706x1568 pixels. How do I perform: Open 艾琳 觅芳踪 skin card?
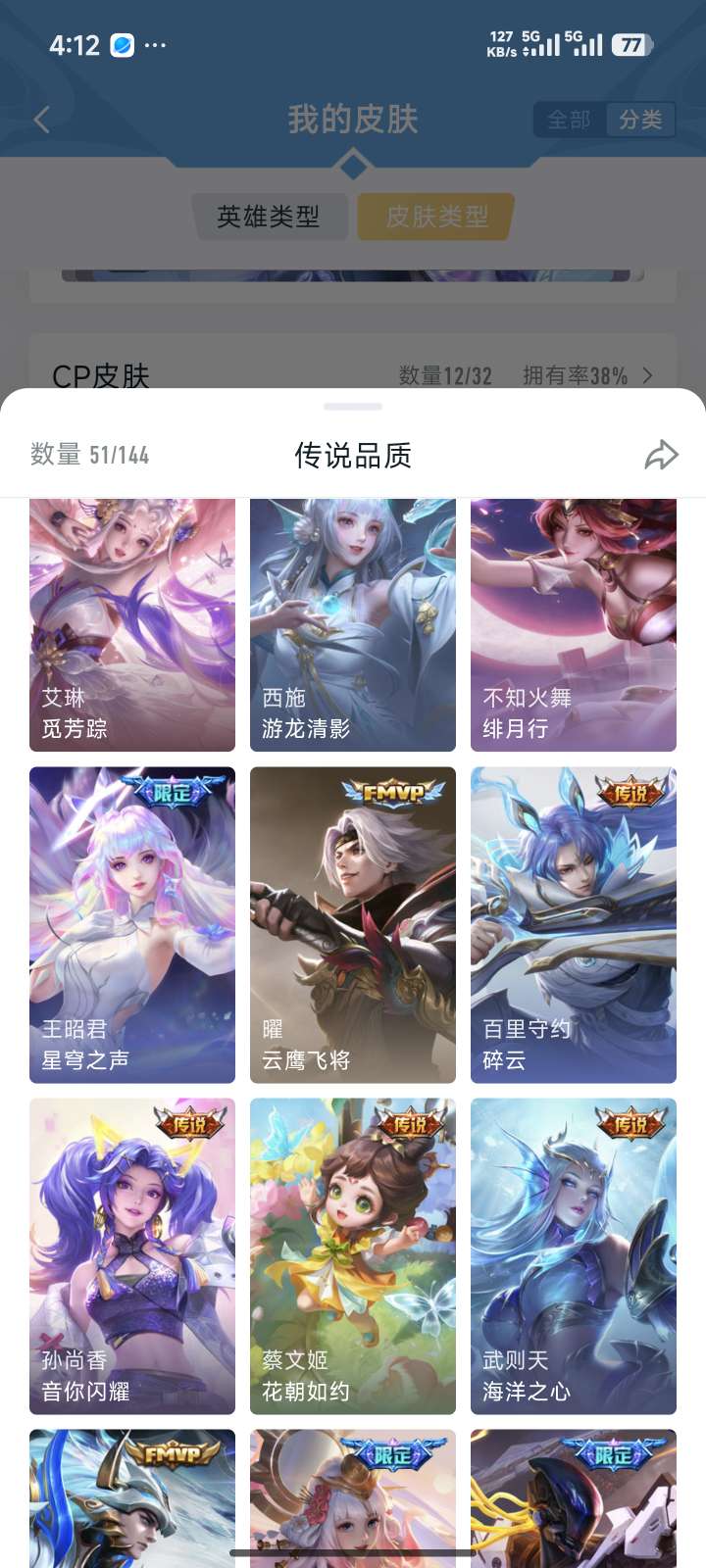132,624
